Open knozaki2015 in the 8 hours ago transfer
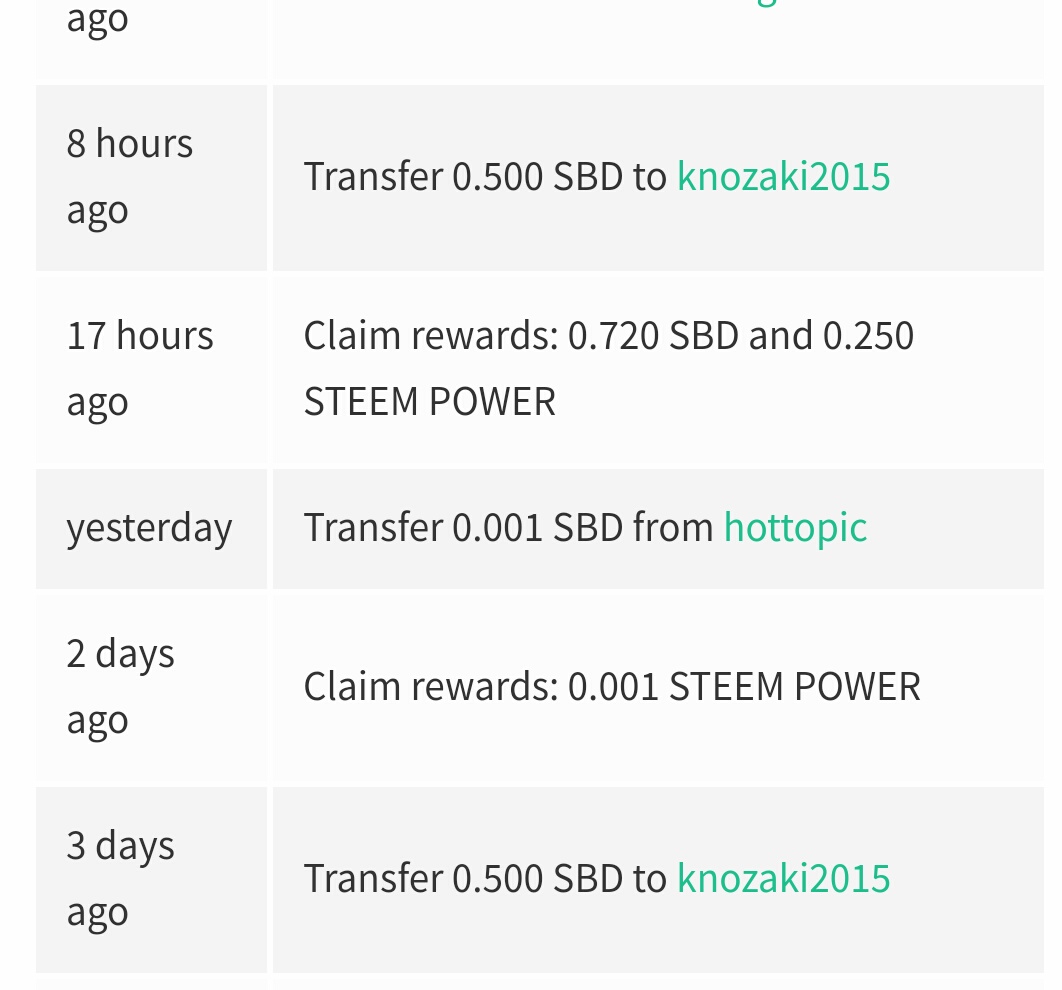Viewport: 1062px width, 990px height. tap(783, 177)
